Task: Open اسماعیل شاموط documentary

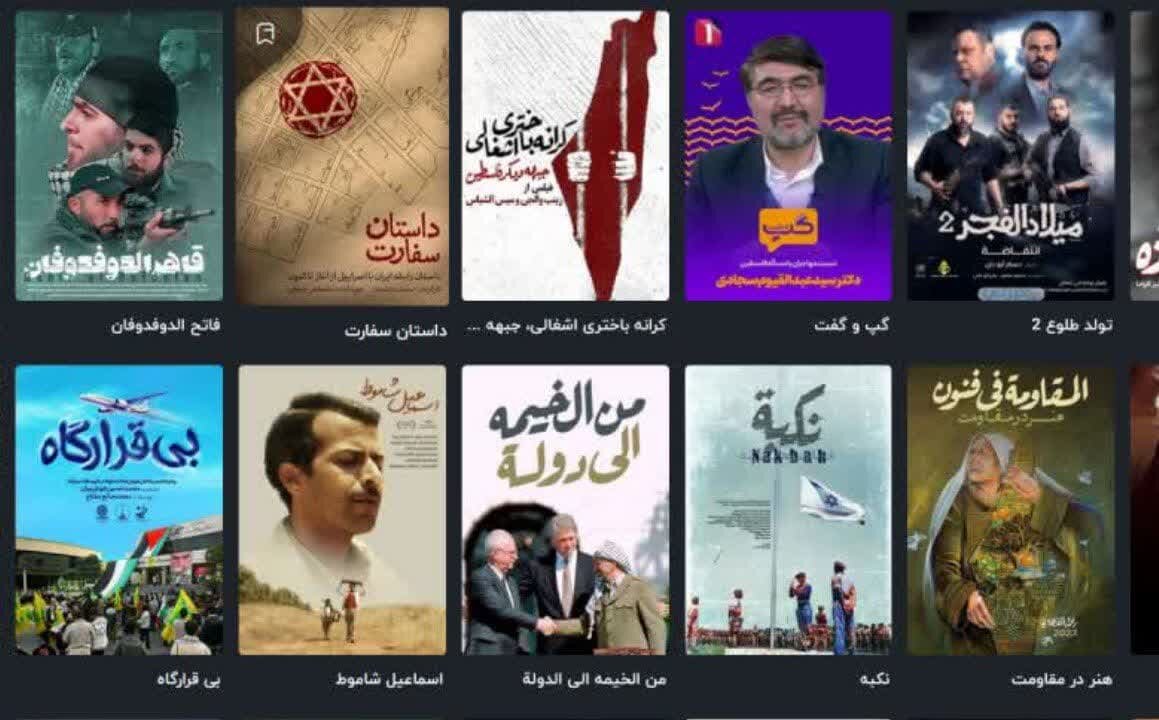Action: [342, 509]
